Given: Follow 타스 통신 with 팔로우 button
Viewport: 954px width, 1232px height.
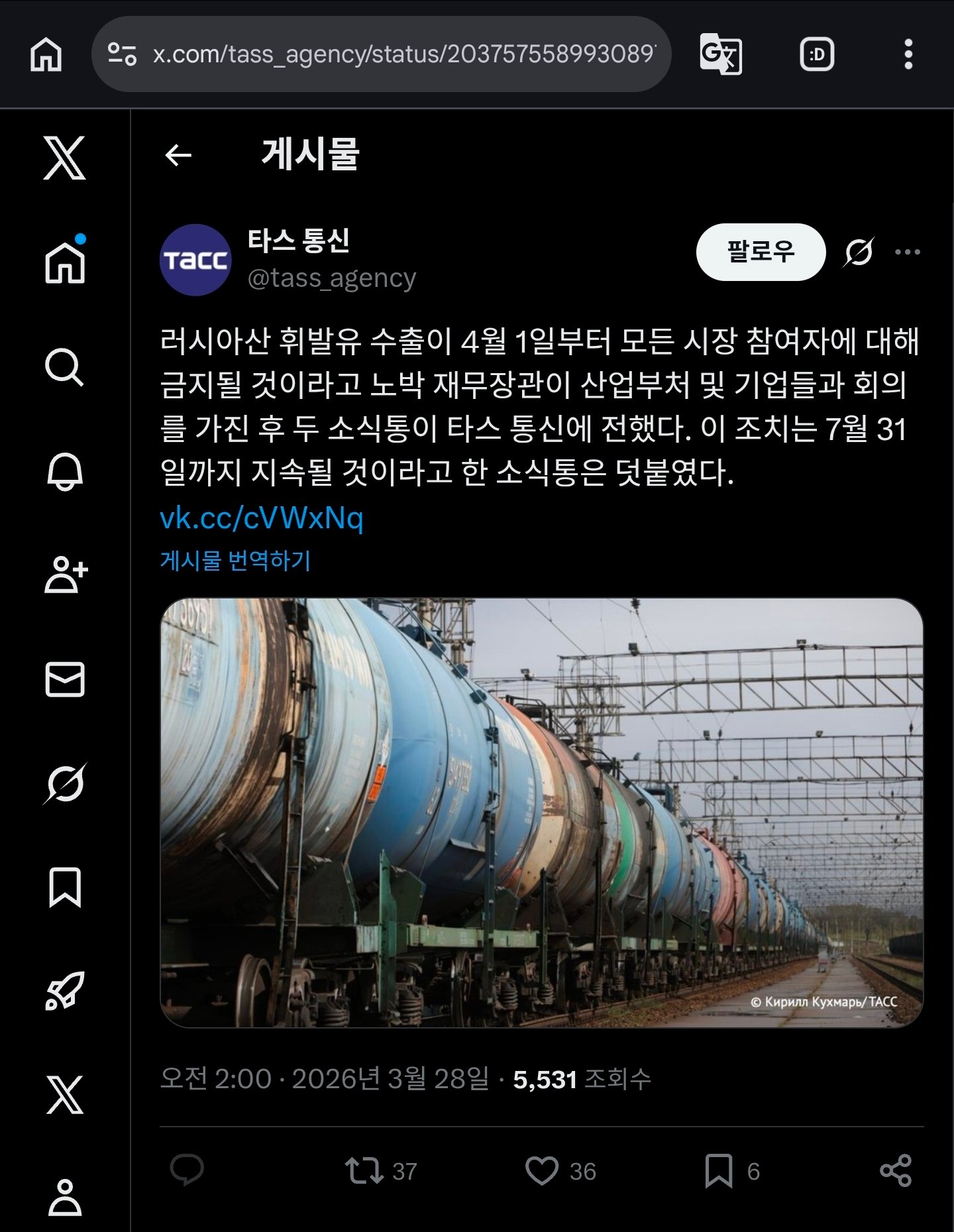Looking at the screenshot, I should [760, 252].
